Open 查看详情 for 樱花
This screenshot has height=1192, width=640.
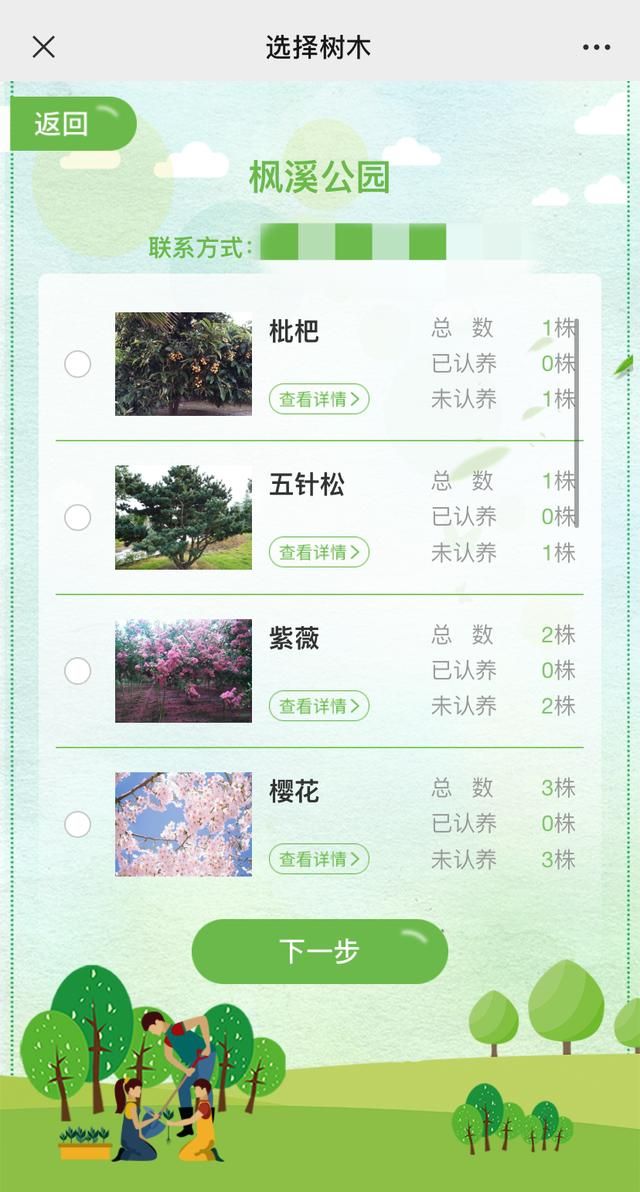(319, 859)
